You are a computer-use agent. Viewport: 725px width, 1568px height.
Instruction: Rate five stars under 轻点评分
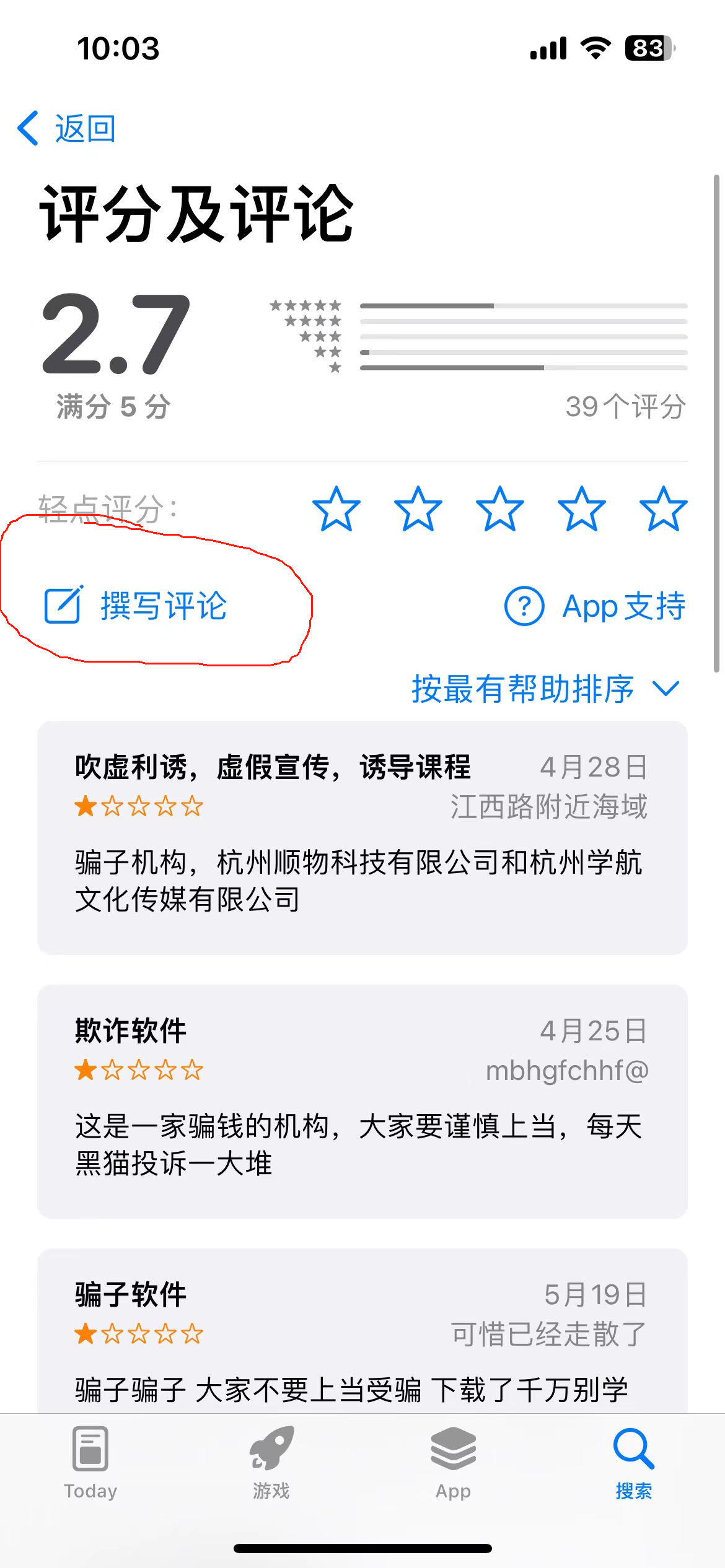click(663, 509)
